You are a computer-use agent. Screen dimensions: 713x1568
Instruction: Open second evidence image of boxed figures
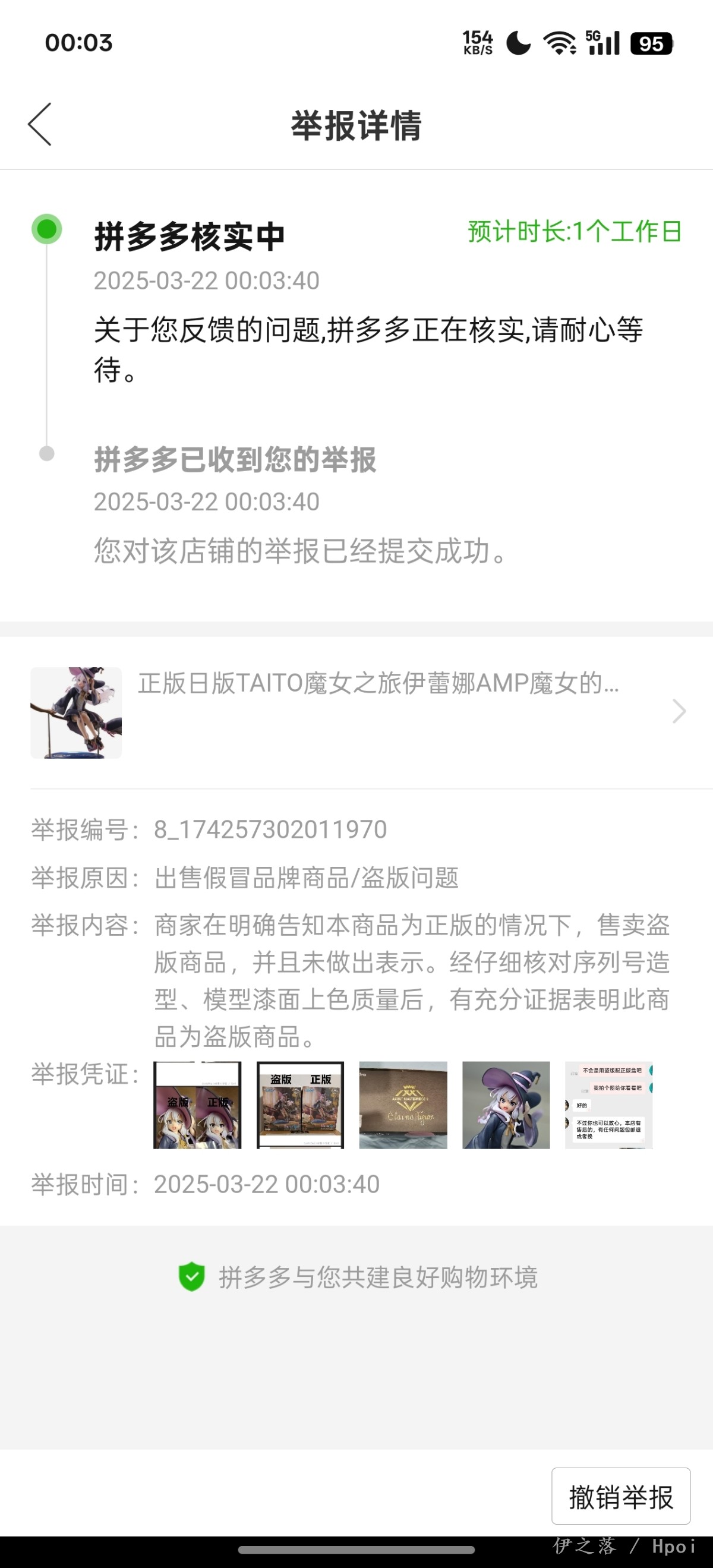pos(300,1105)
